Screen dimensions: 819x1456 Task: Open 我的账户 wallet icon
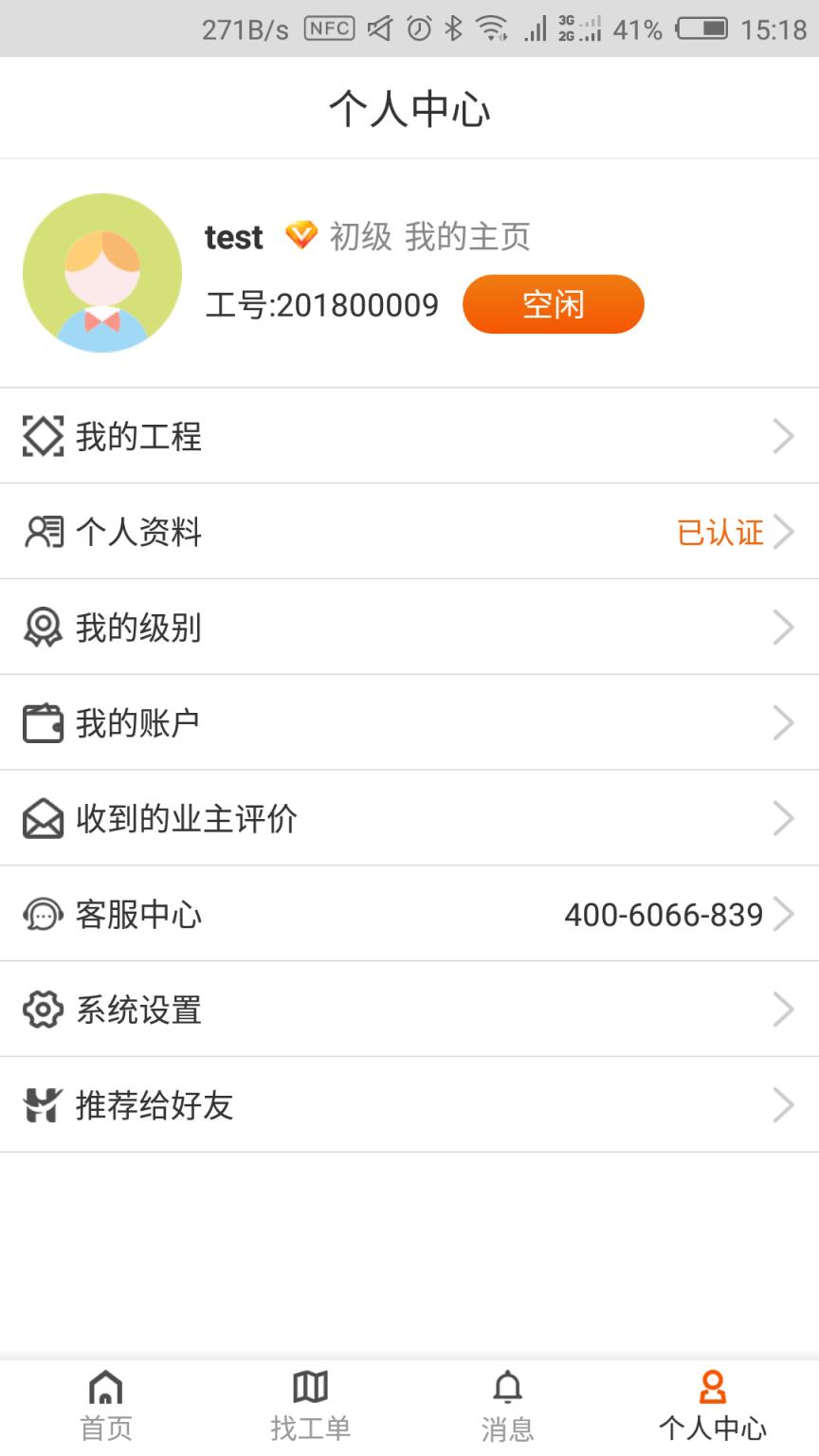(x=42, y=723)
